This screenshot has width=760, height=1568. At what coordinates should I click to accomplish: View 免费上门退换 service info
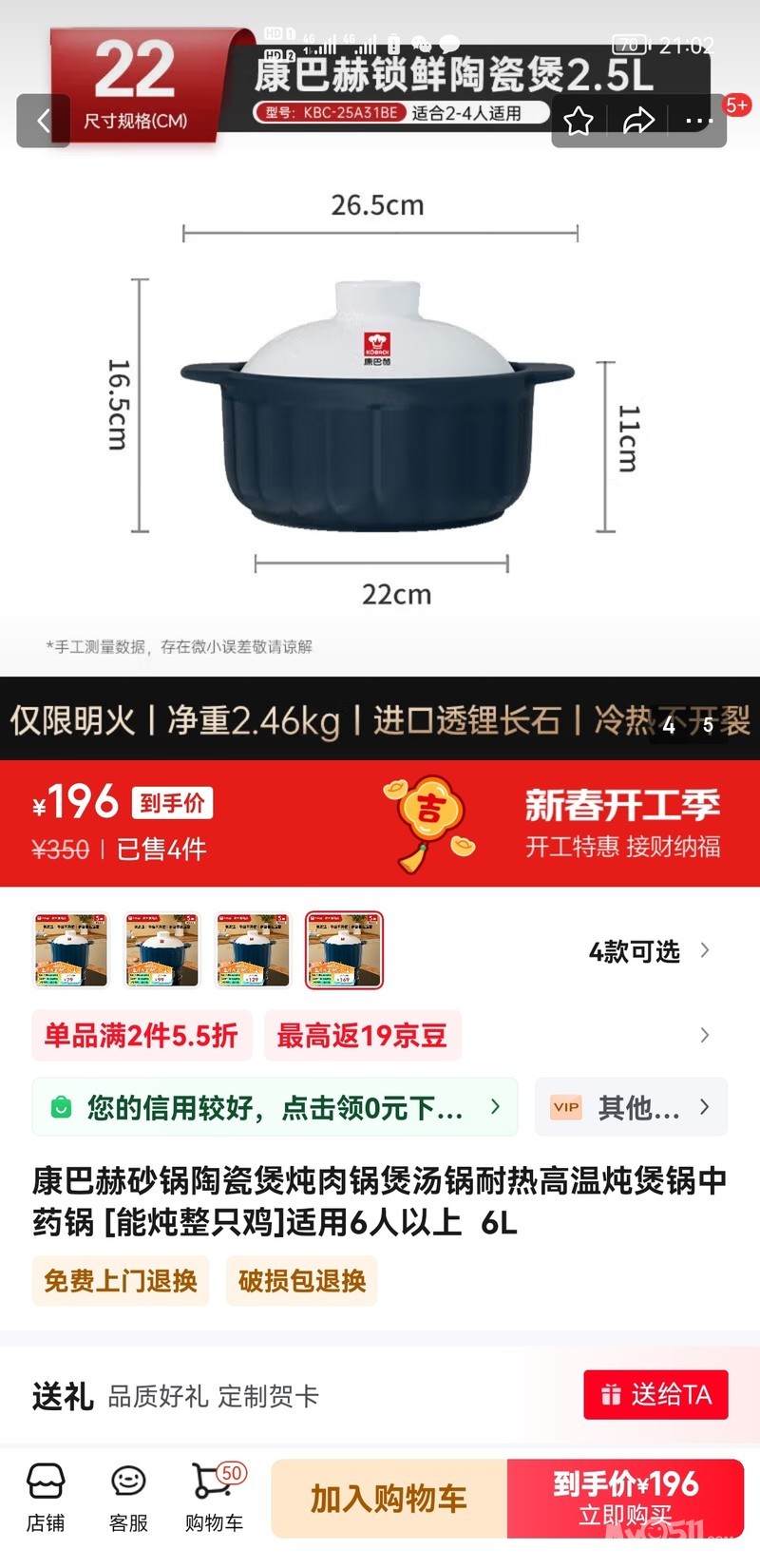pos(121,1281)
